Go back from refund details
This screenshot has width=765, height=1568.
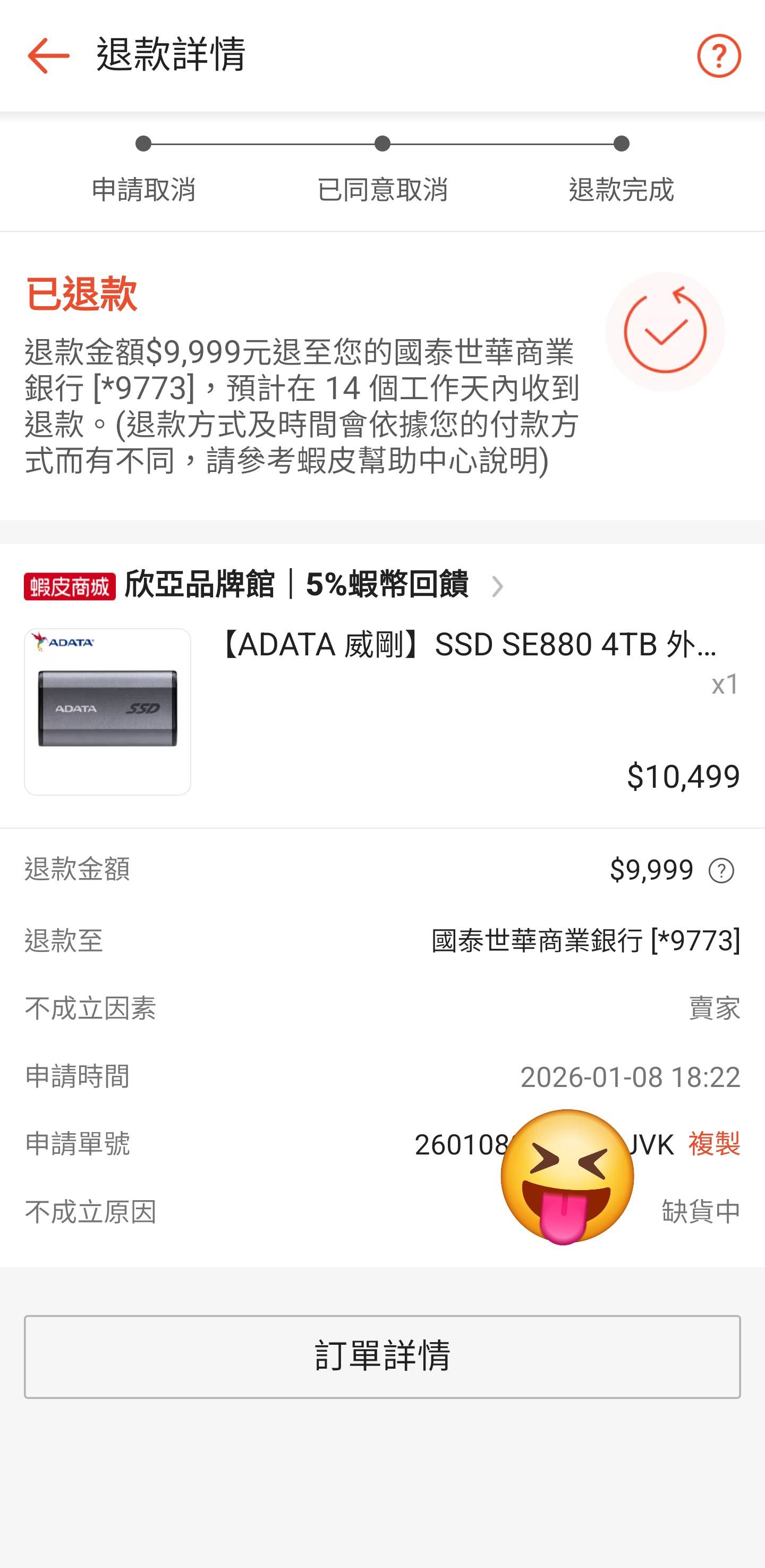(x=48, y=56)
